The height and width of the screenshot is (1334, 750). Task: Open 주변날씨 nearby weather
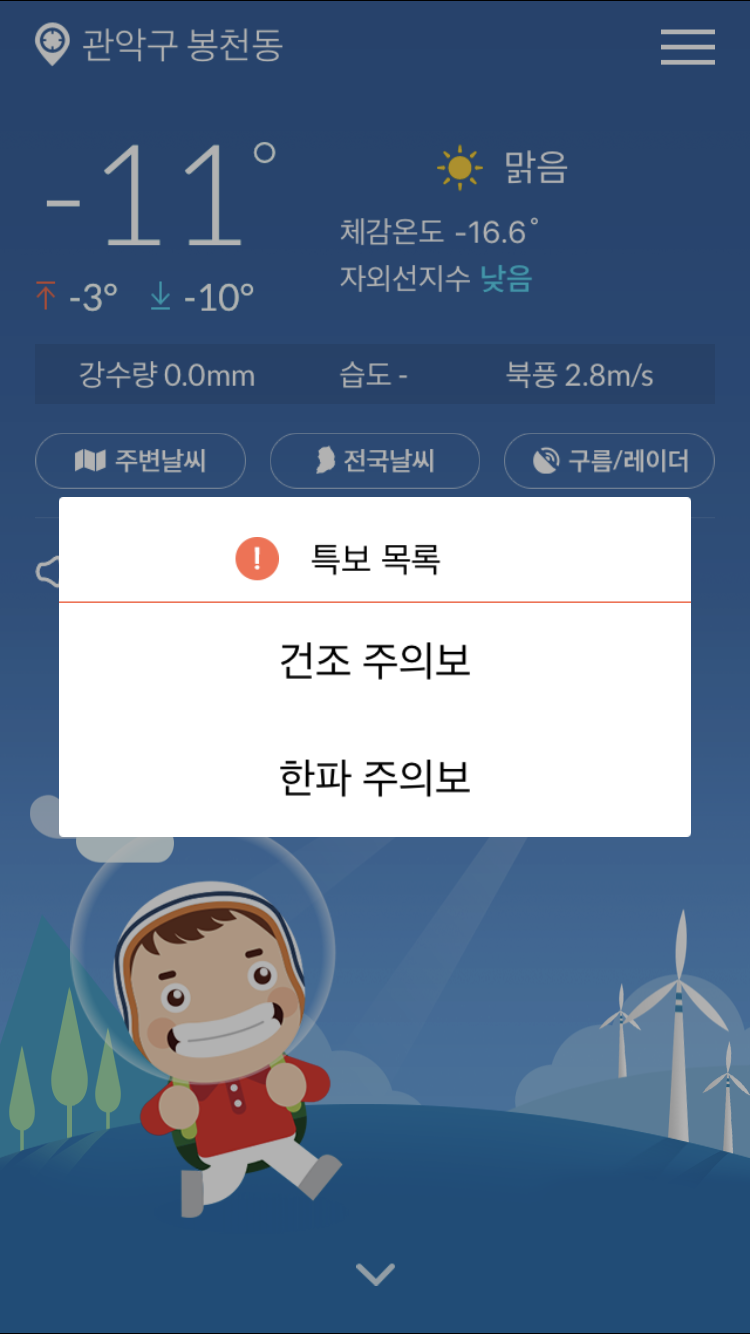pos(140,461)
